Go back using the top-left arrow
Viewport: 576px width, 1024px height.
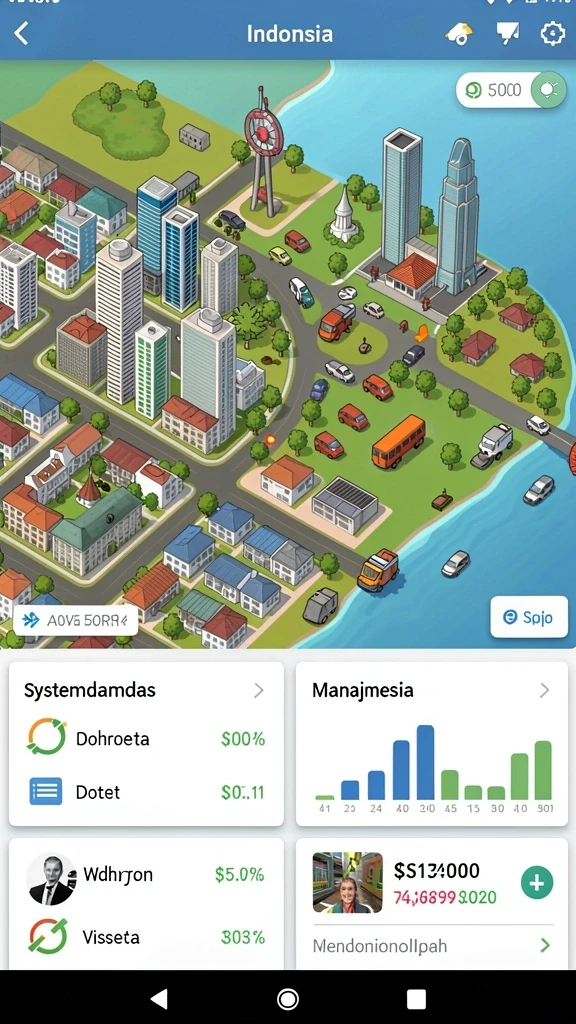[22, 33]
